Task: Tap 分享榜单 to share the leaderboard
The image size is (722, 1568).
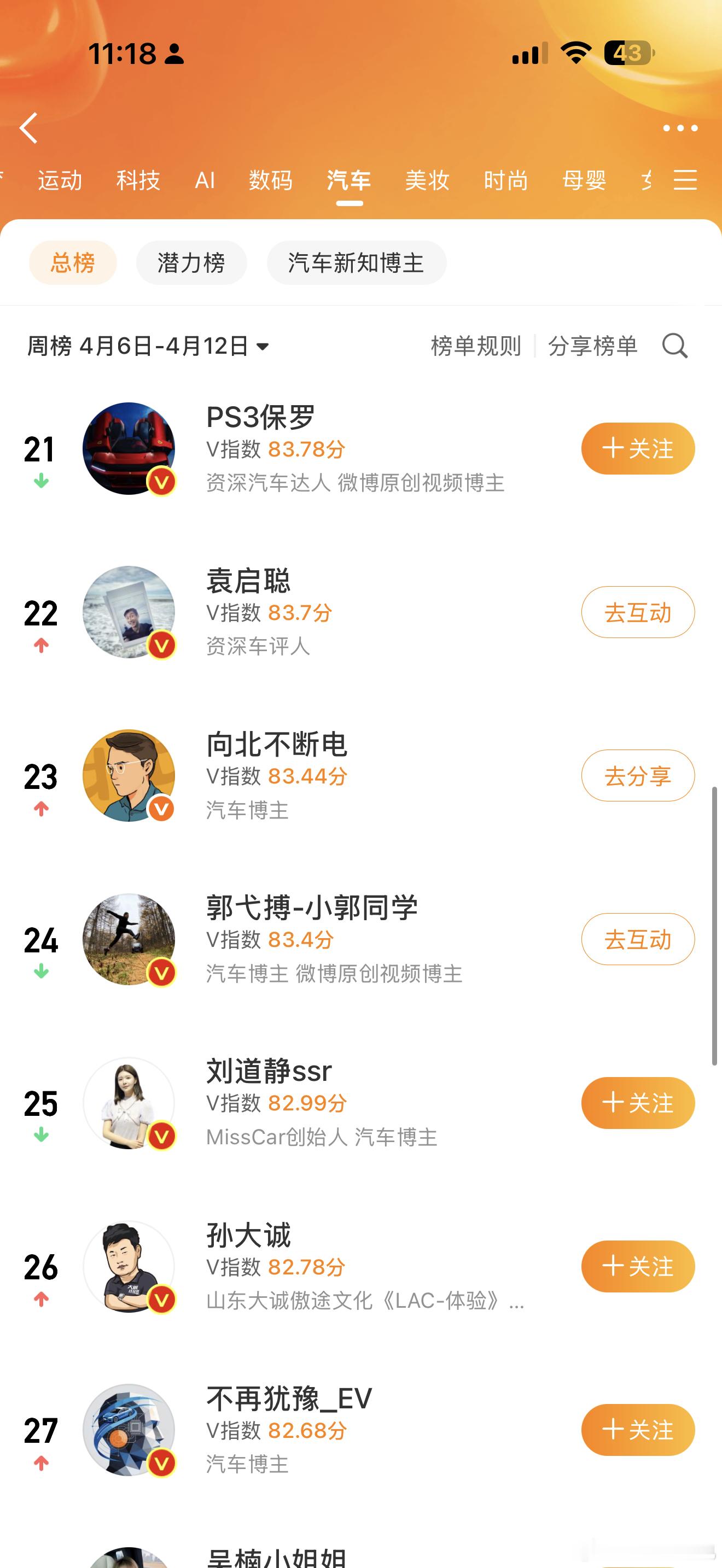Action: pos(593,345)
